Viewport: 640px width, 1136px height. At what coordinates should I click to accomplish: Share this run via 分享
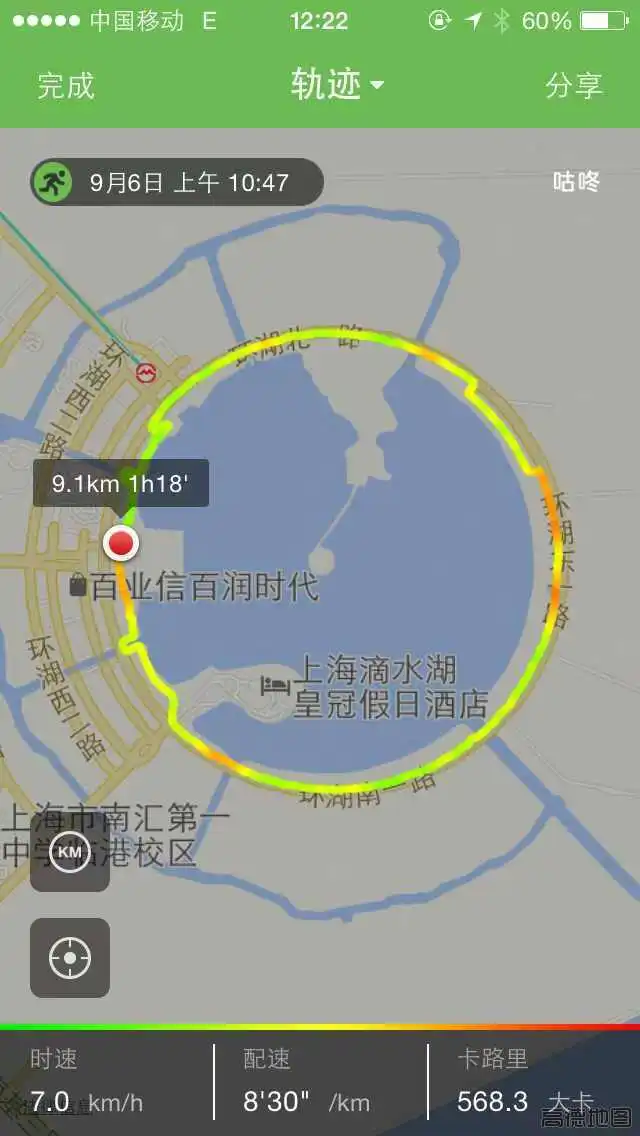[574, 85]
